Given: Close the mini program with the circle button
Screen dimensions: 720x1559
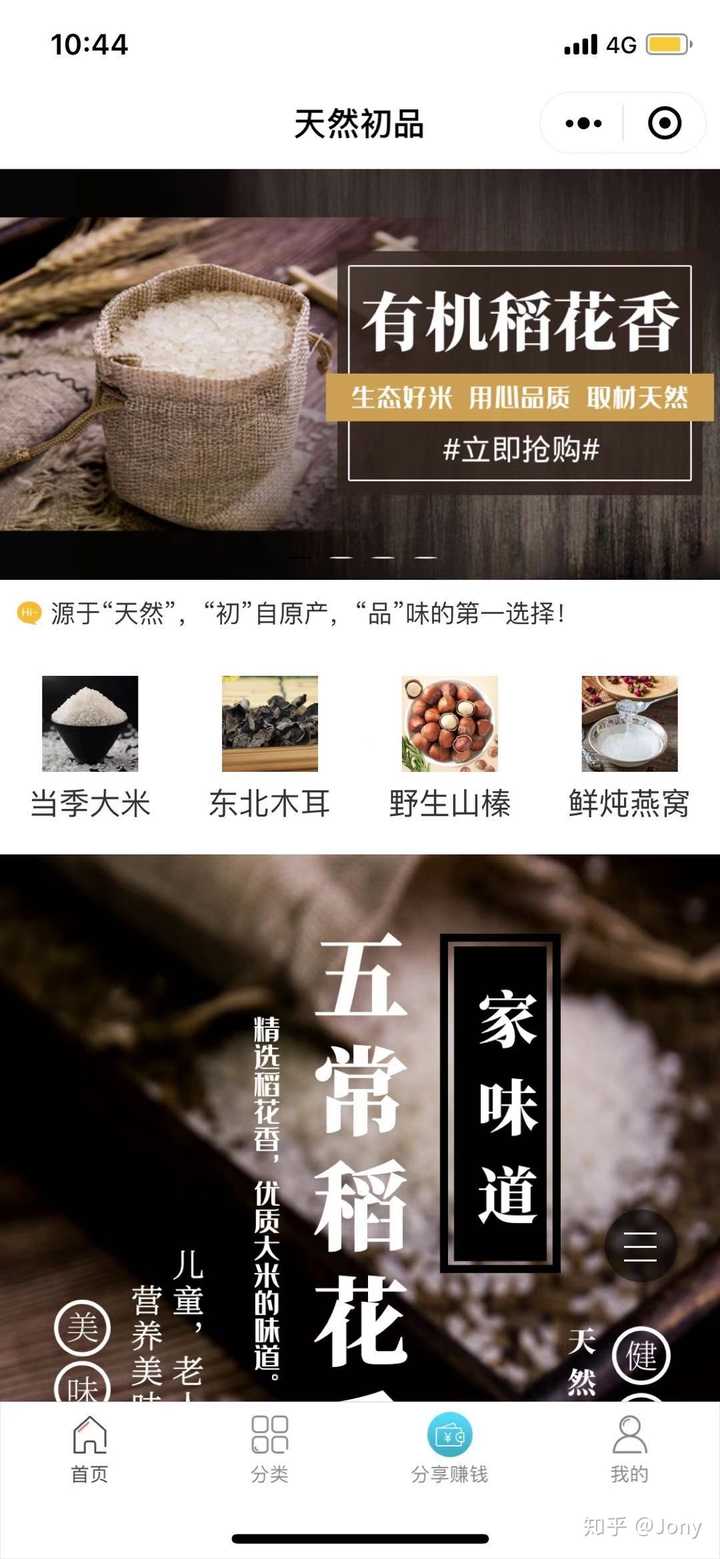Looking at the screenshot, I should point(664,123).
